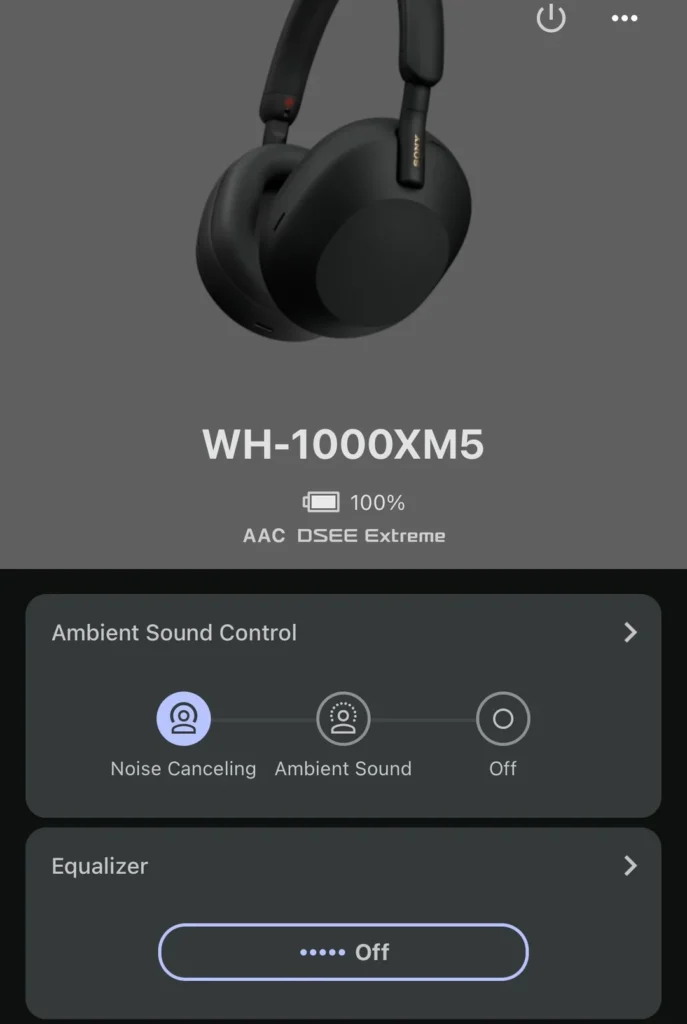This screenshot has height=1024, width=687.
Task: Open the three-dot overflow menu
Action: point(624,19)
